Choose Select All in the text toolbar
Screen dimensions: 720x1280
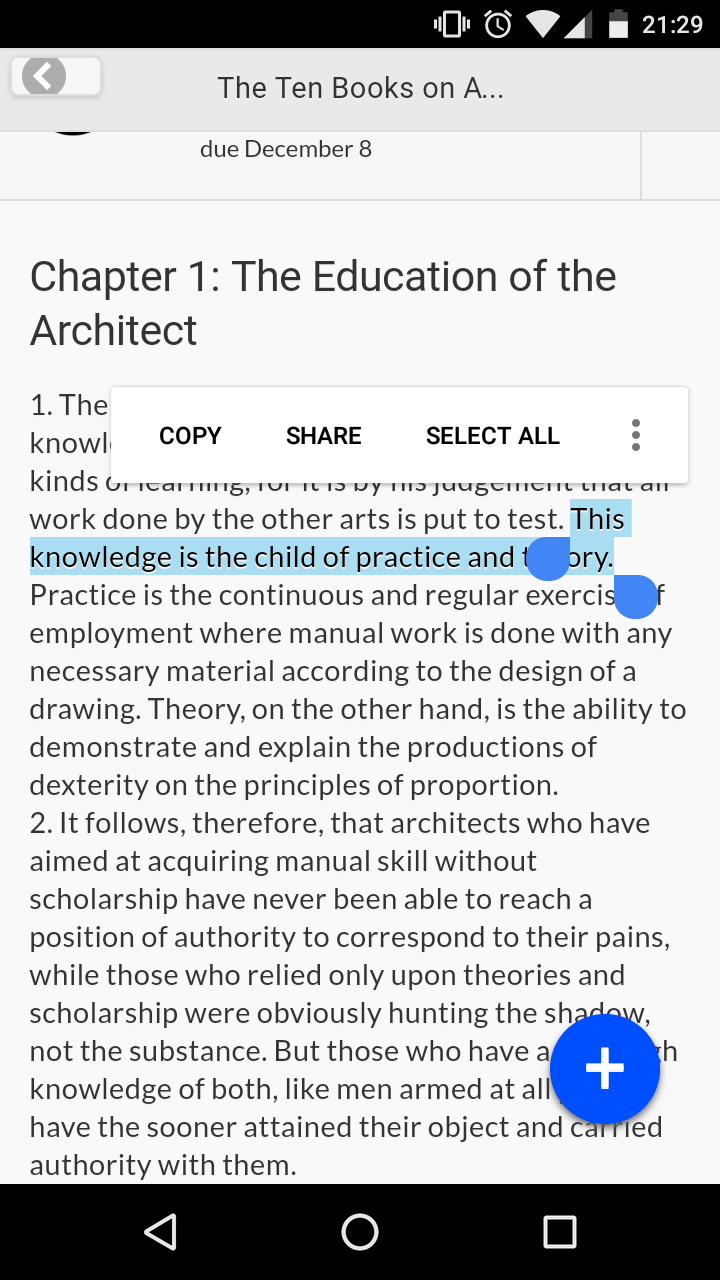(493, 436)
